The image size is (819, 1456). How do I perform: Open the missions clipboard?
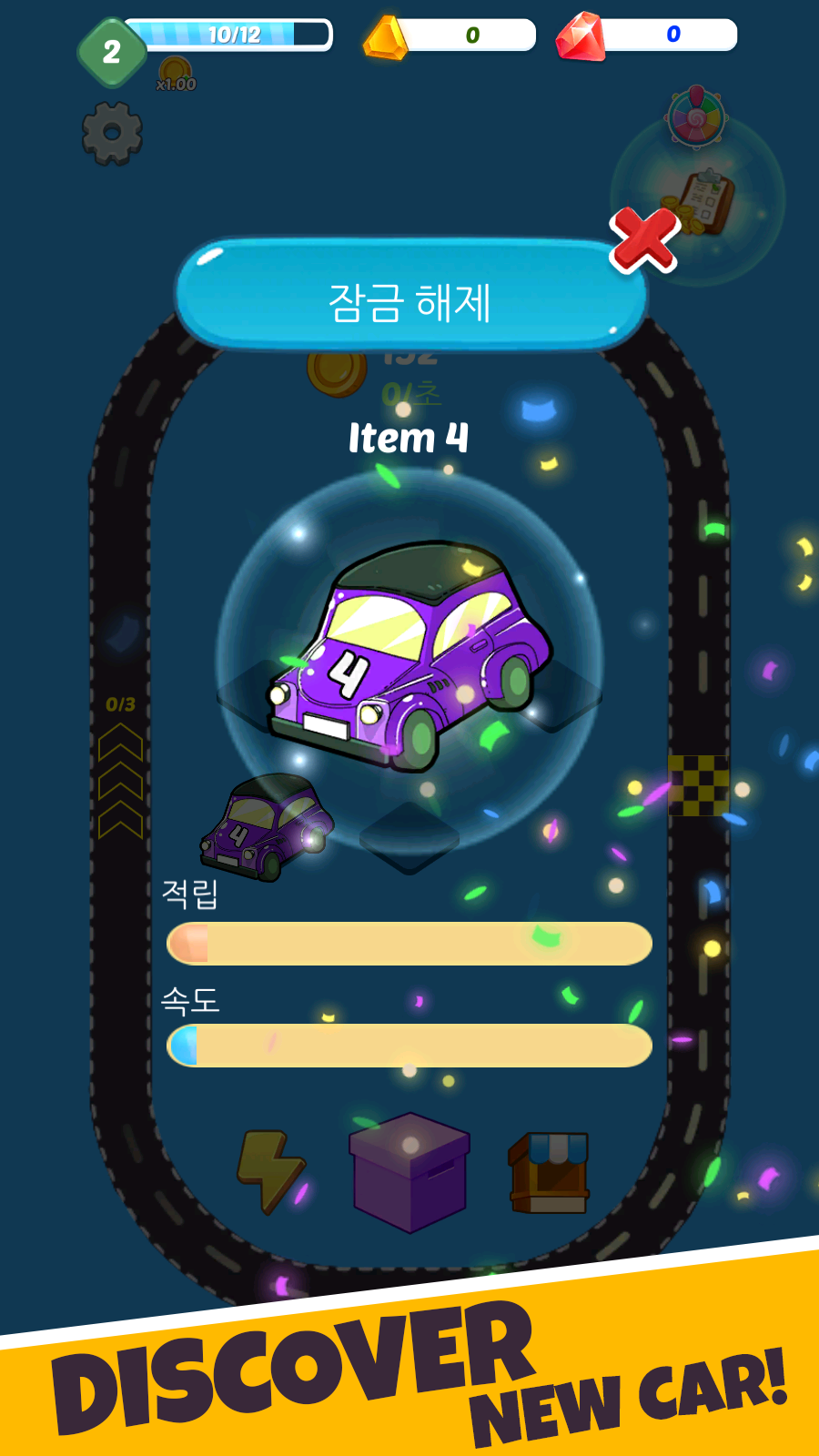[x=701, y=202]
